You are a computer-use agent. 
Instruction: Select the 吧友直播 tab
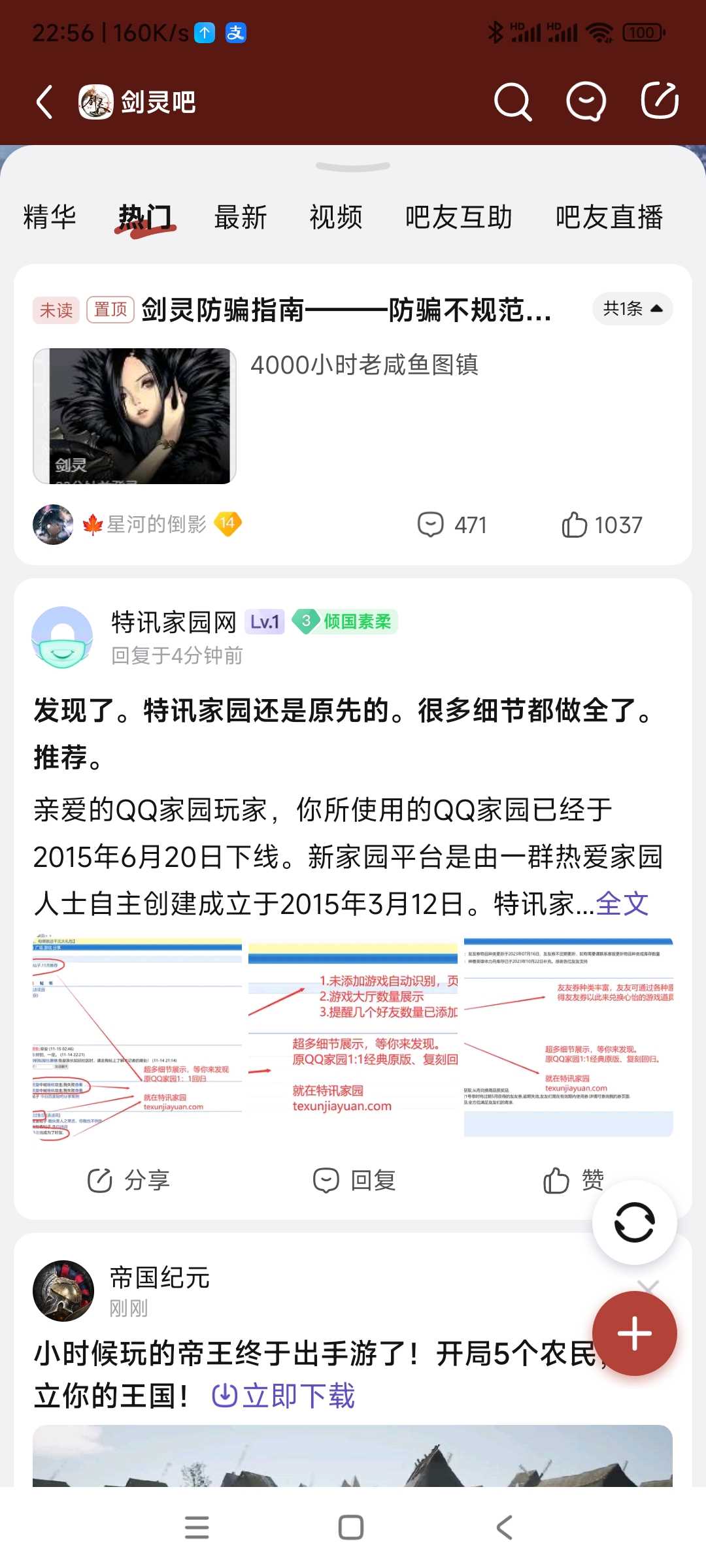click(609, 218)
